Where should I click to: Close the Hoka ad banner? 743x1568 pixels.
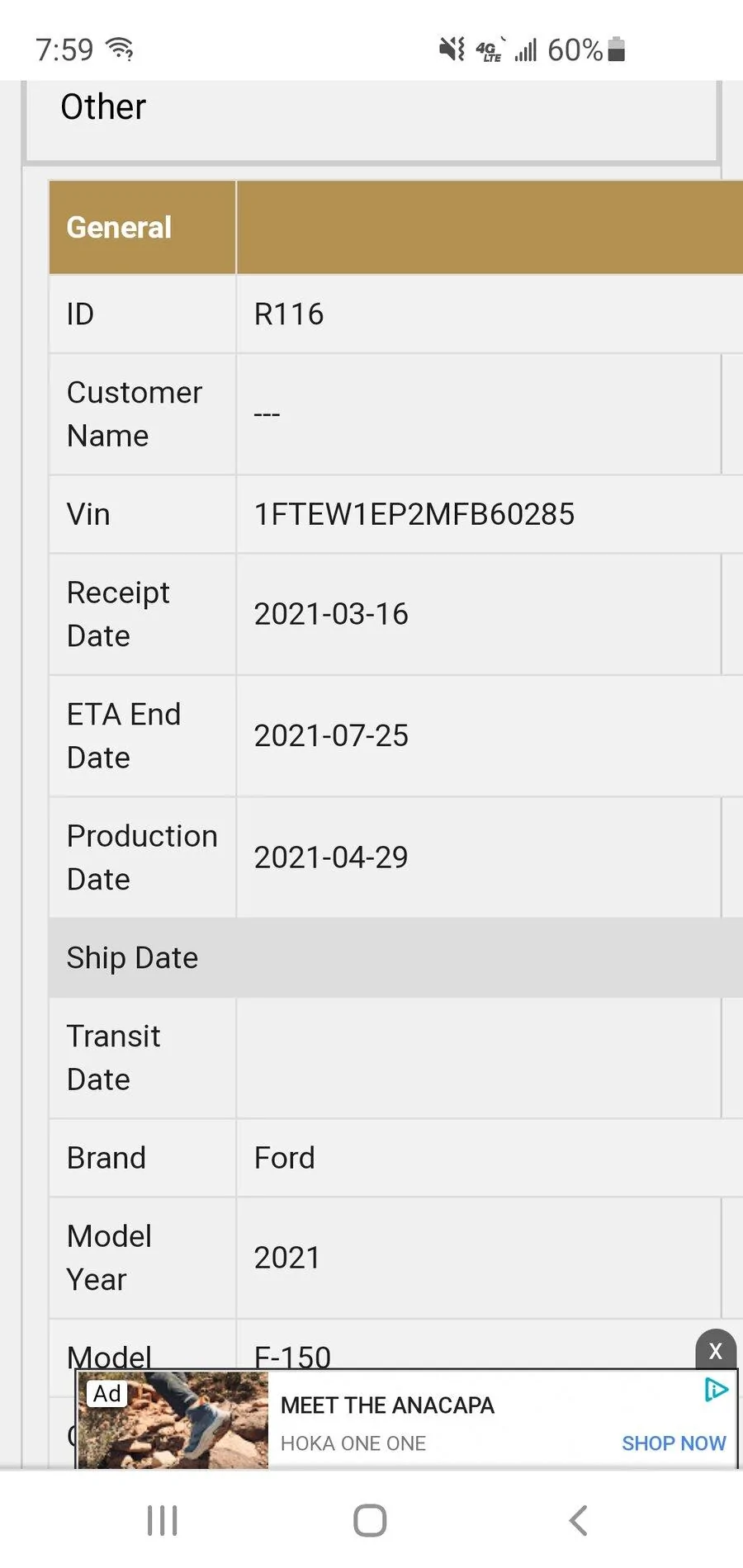point(715,1351)
